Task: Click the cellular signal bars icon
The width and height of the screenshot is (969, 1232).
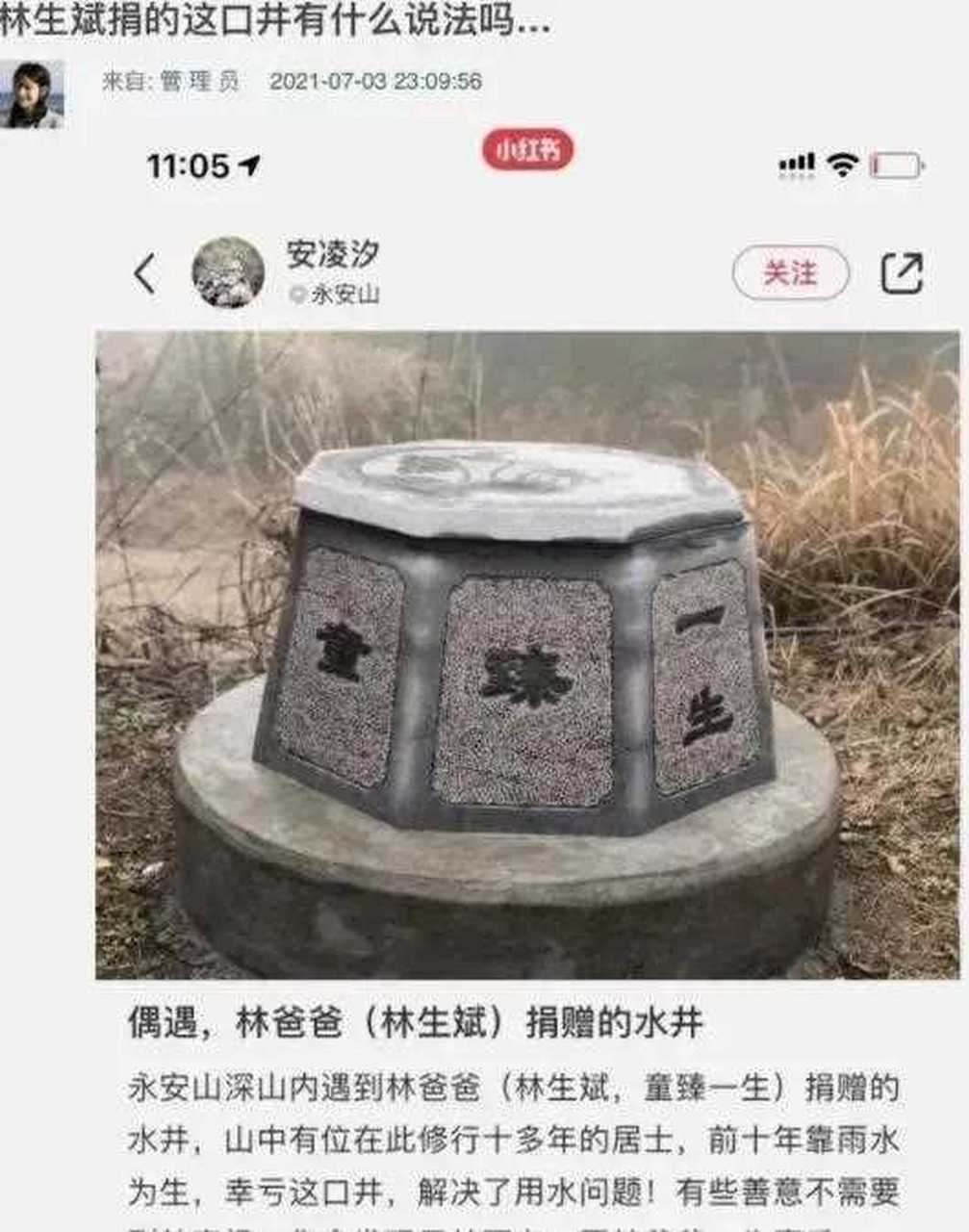Action: pos(799,164)
